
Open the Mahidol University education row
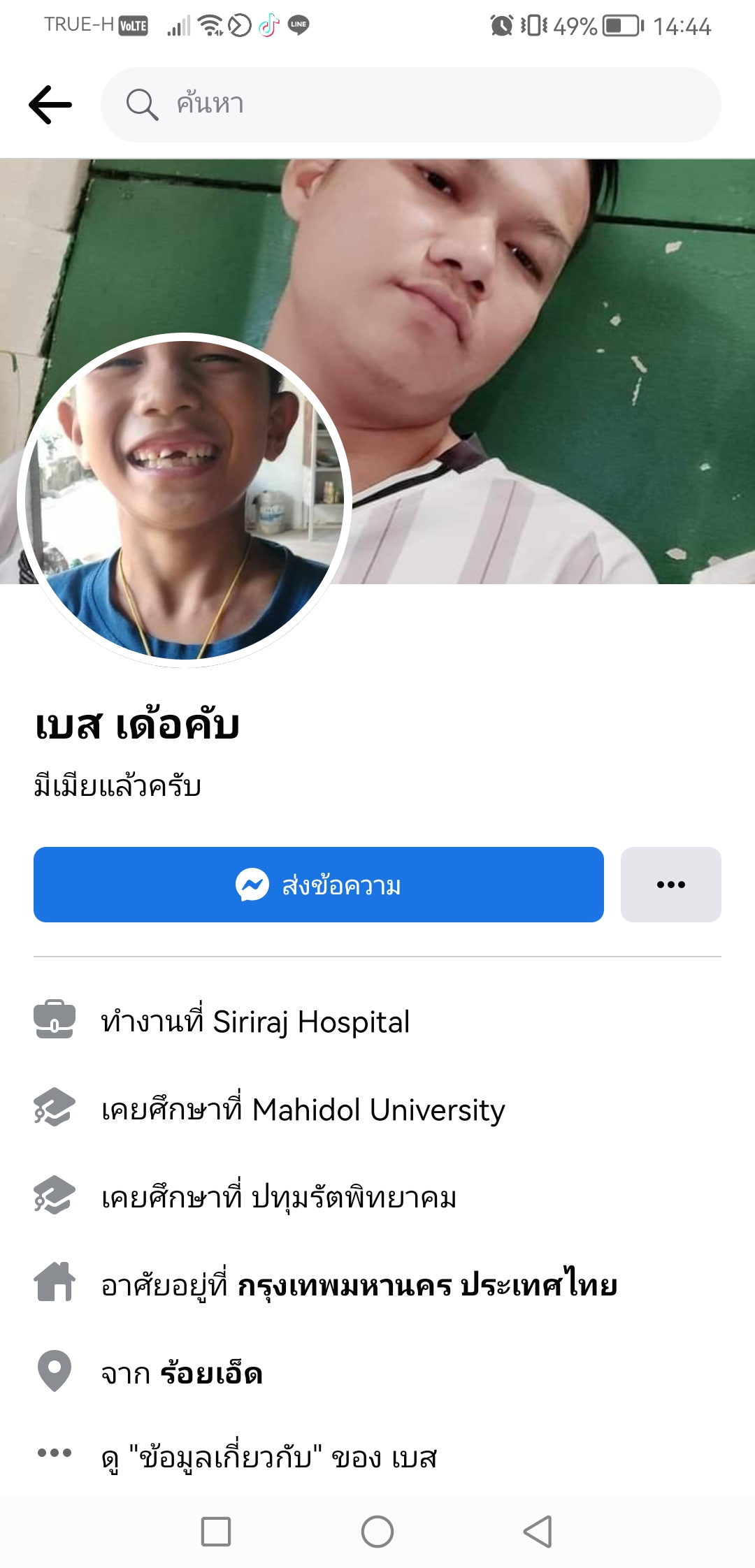[x=303, y=1110]
